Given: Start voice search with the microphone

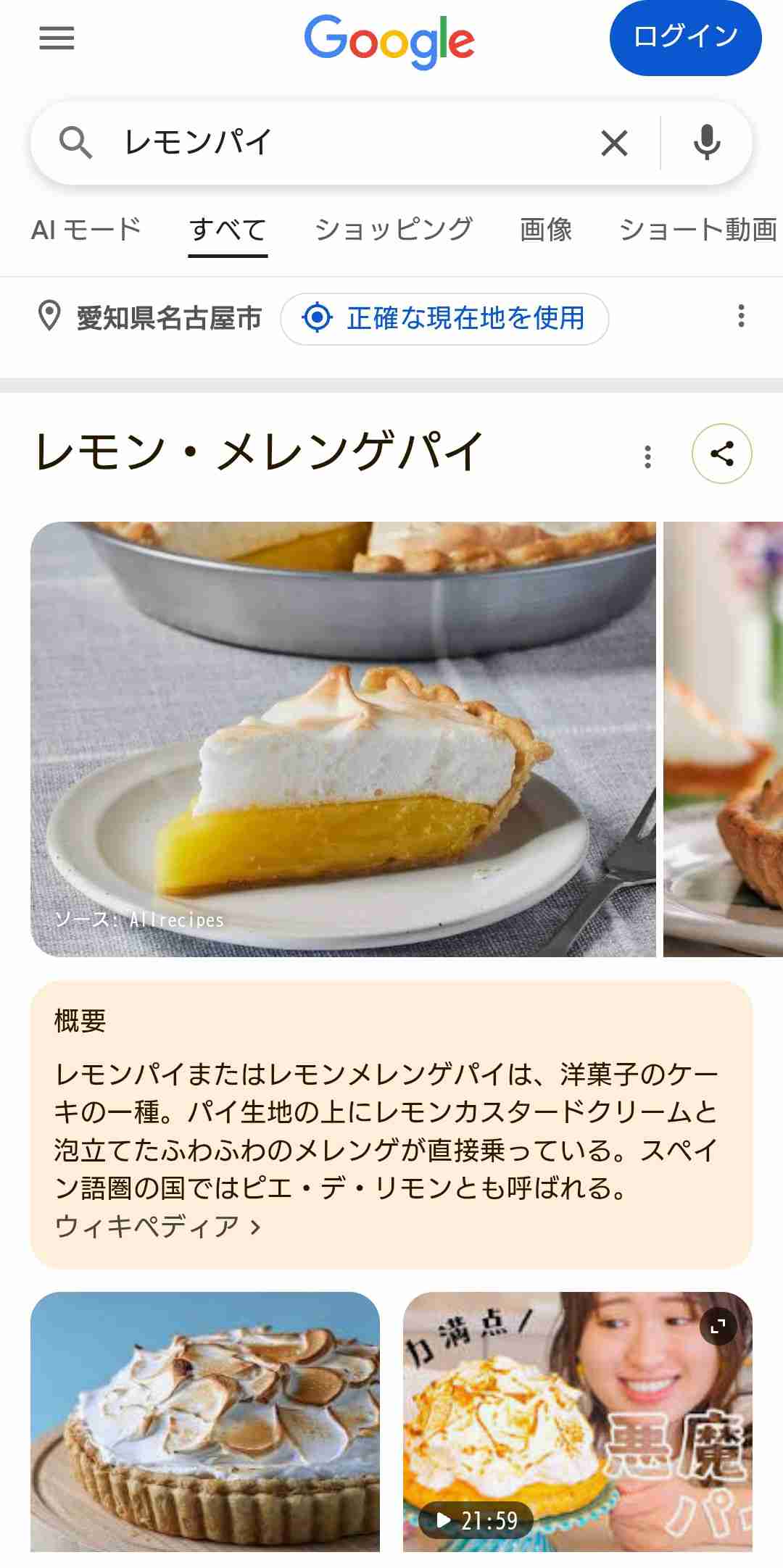Looking at the screenshot, I should coord(706,143).
